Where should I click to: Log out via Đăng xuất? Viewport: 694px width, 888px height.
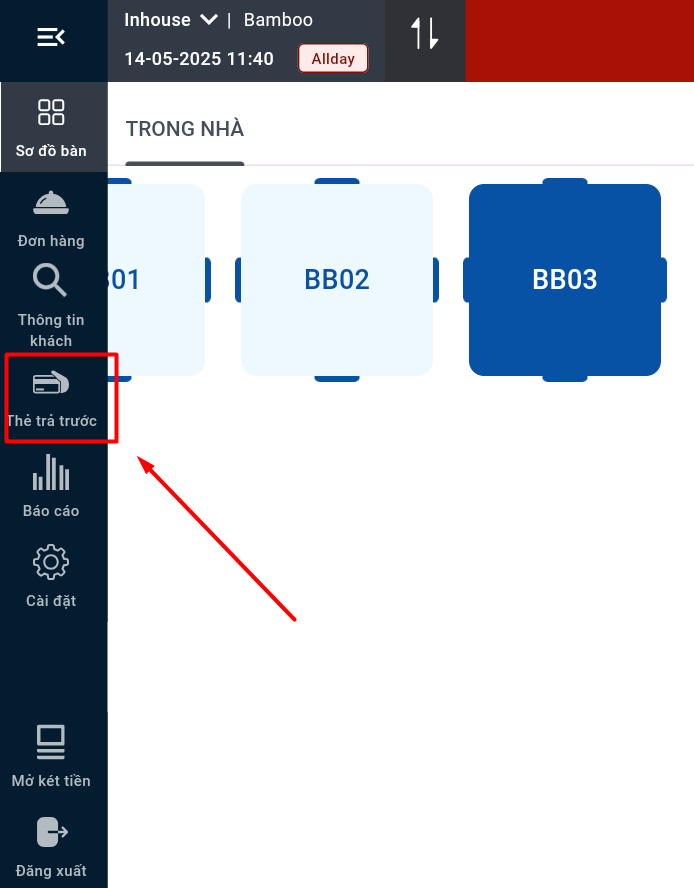pyautogui.click(x=51, y=847)
